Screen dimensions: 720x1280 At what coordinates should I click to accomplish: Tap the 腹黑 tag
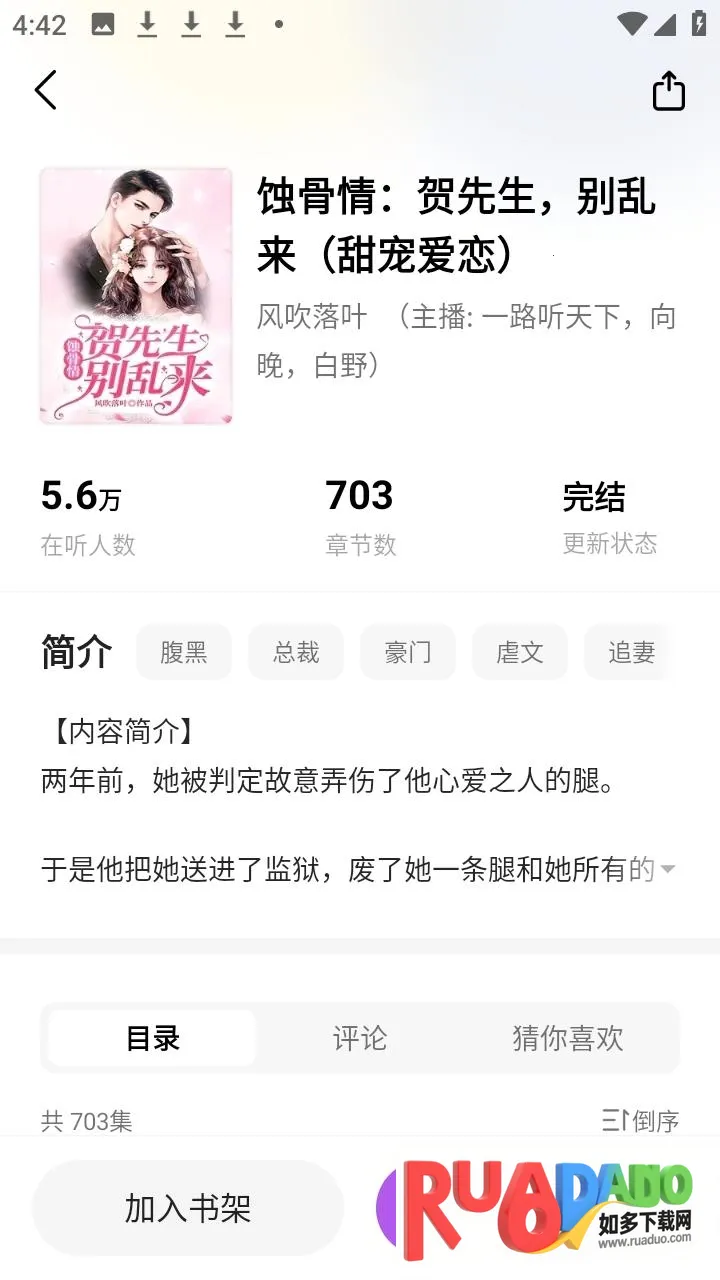(183, 652)
